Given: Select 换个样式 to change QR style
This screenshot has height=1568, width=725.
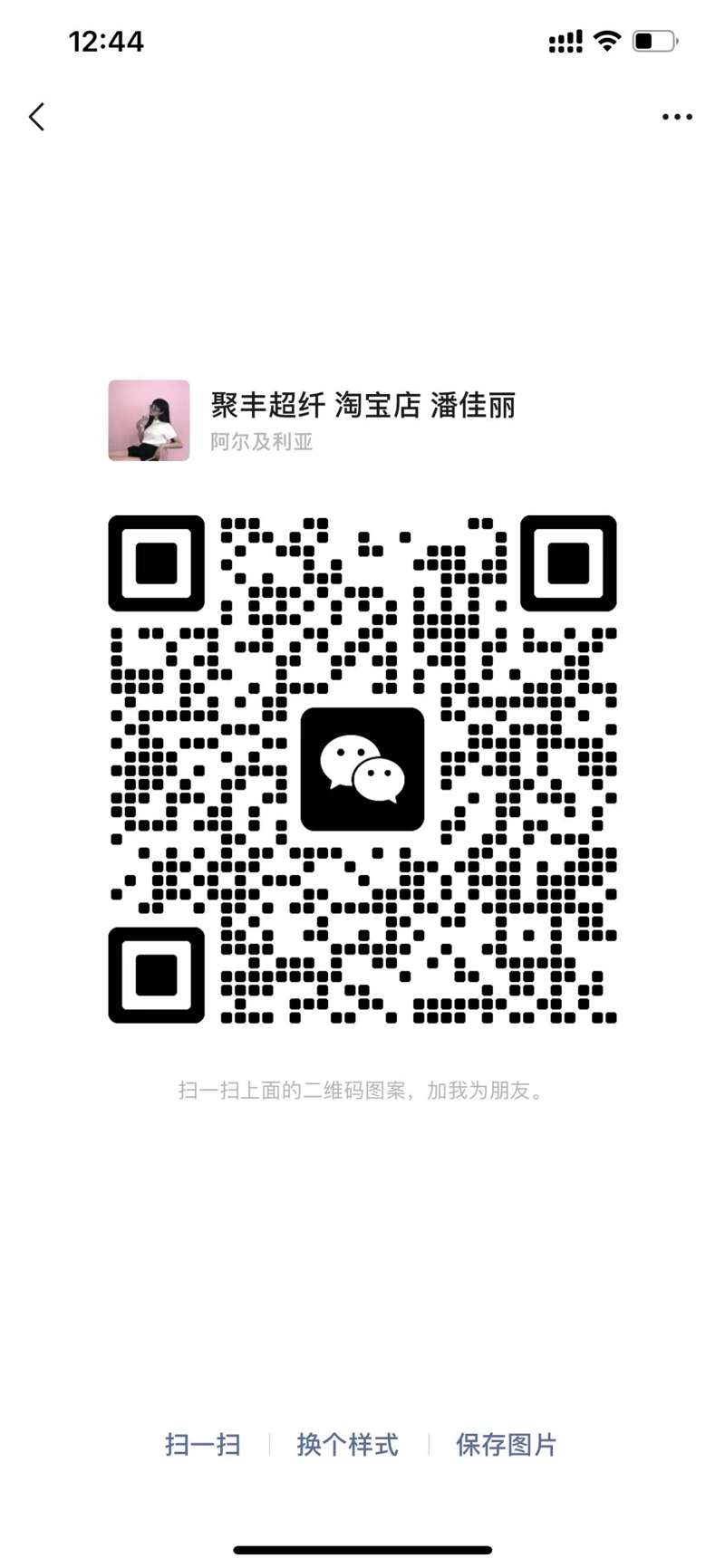Looking at the screenshot, I should coord(347,1444).
